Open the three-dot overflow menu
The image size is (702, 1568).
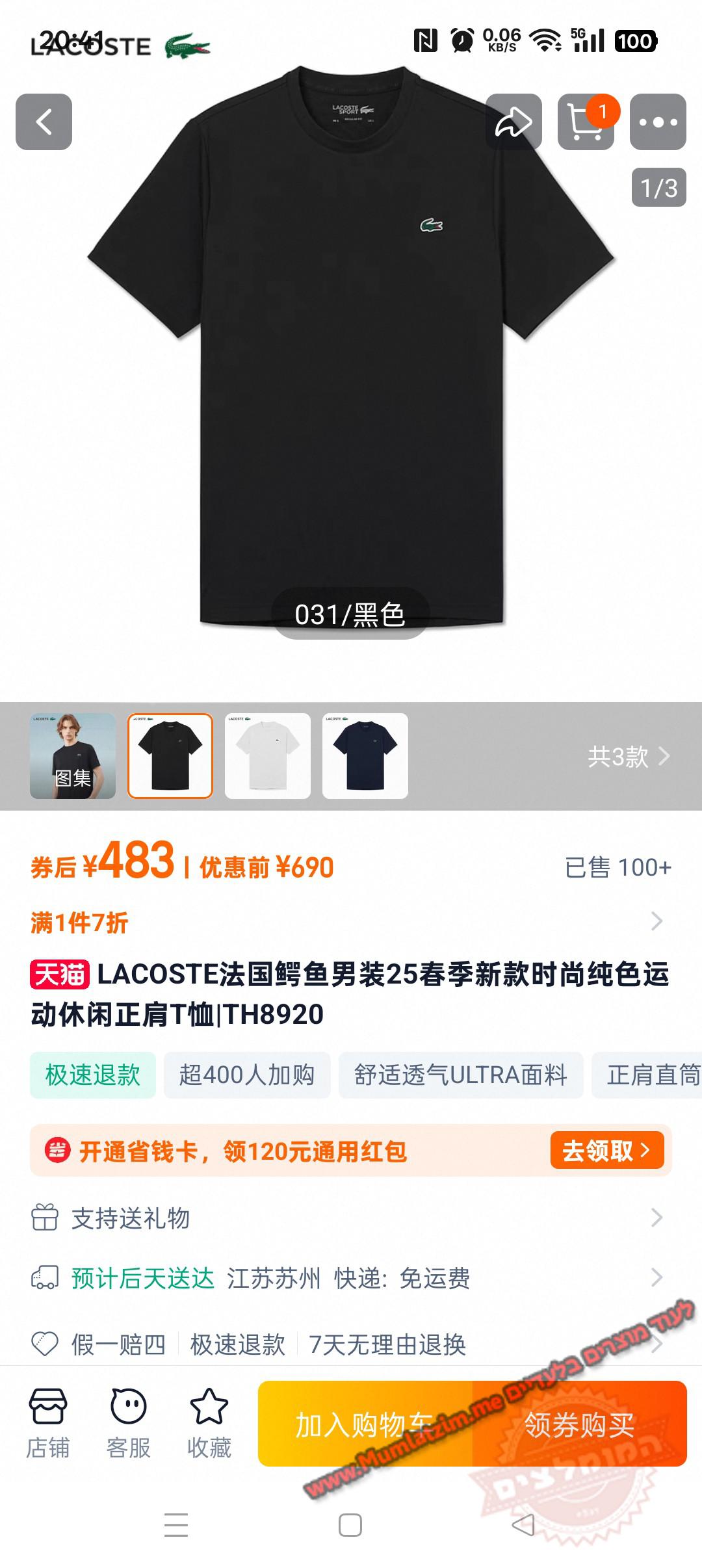(658, 122)
